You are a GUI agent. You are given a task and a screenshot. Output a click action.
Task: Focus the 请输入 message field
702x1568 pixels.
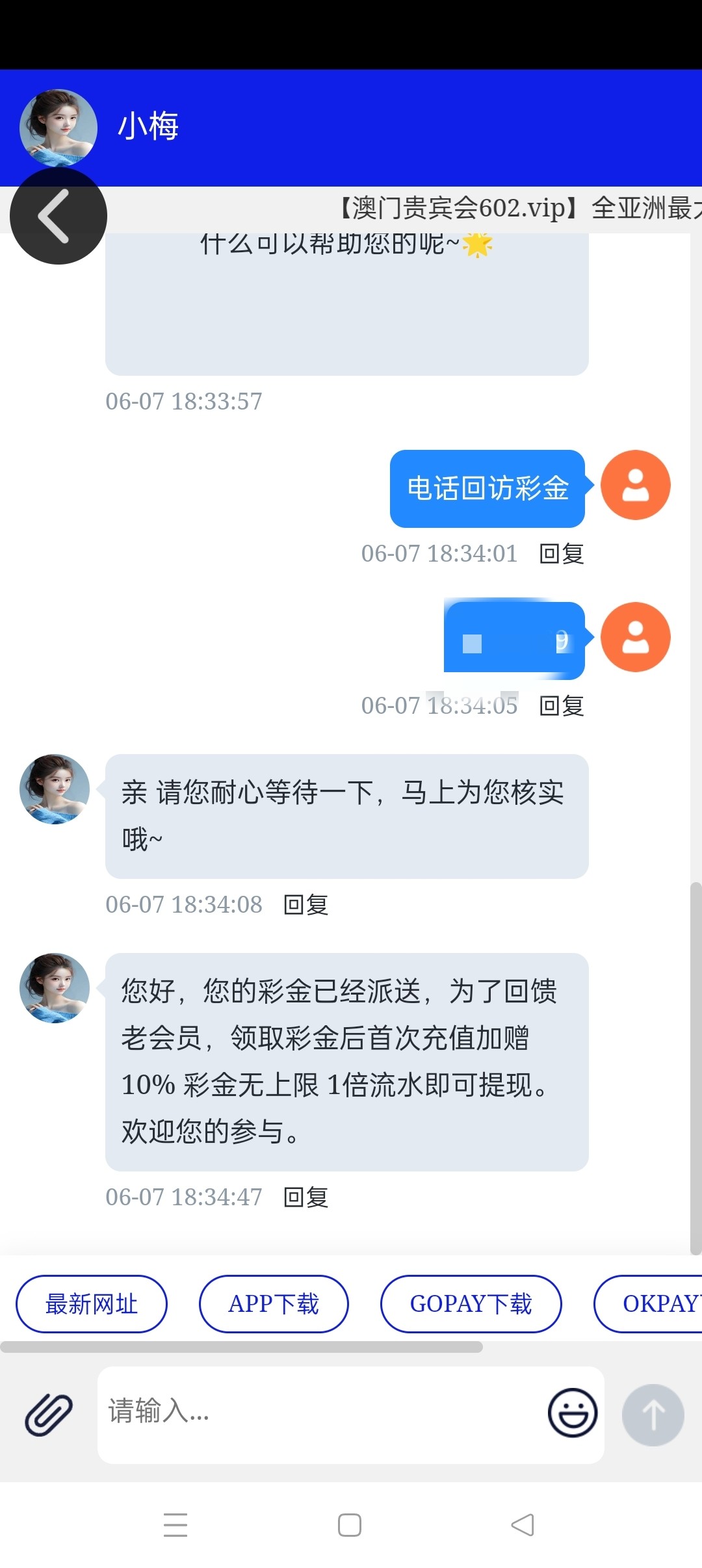(318, 1413)
